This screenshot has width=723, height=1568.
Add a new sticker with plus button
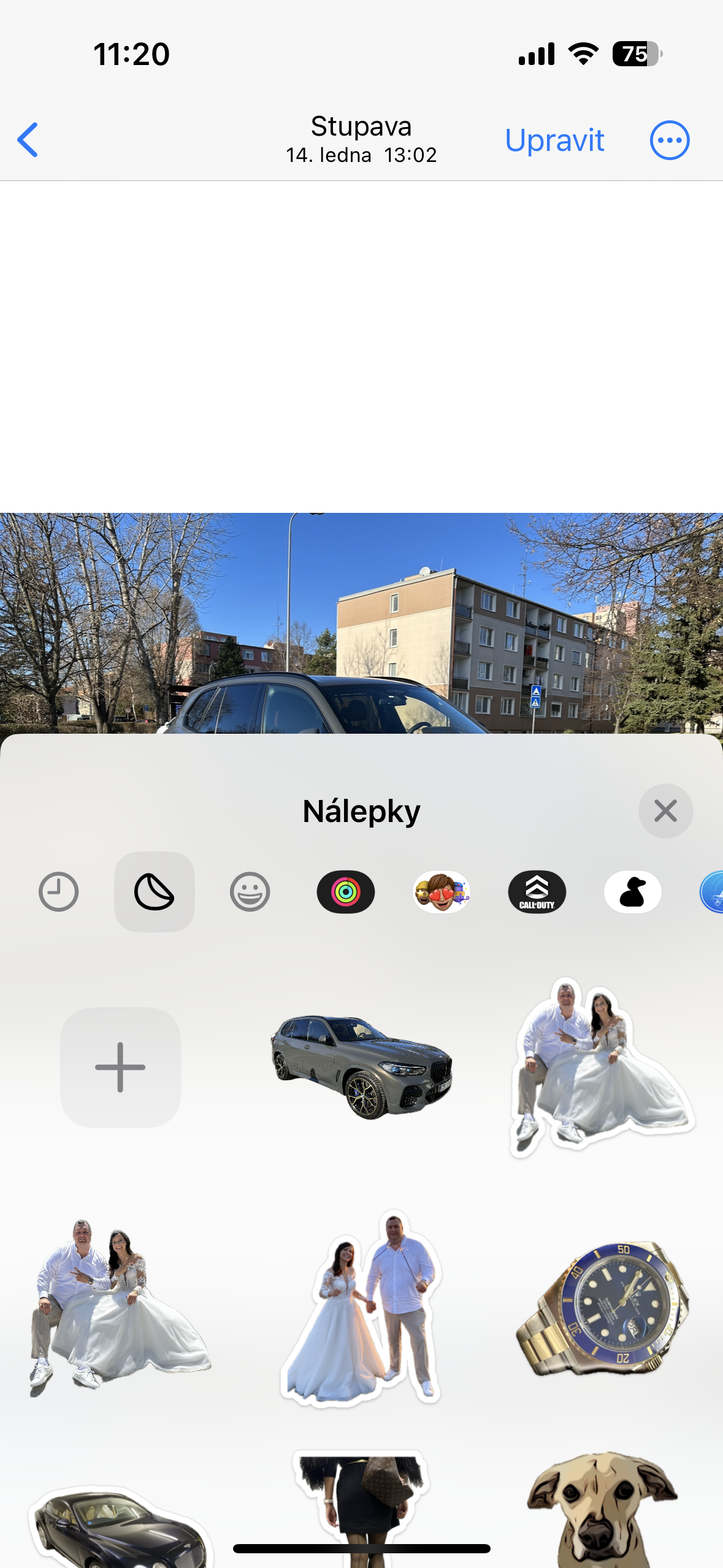coord(120,1067)
